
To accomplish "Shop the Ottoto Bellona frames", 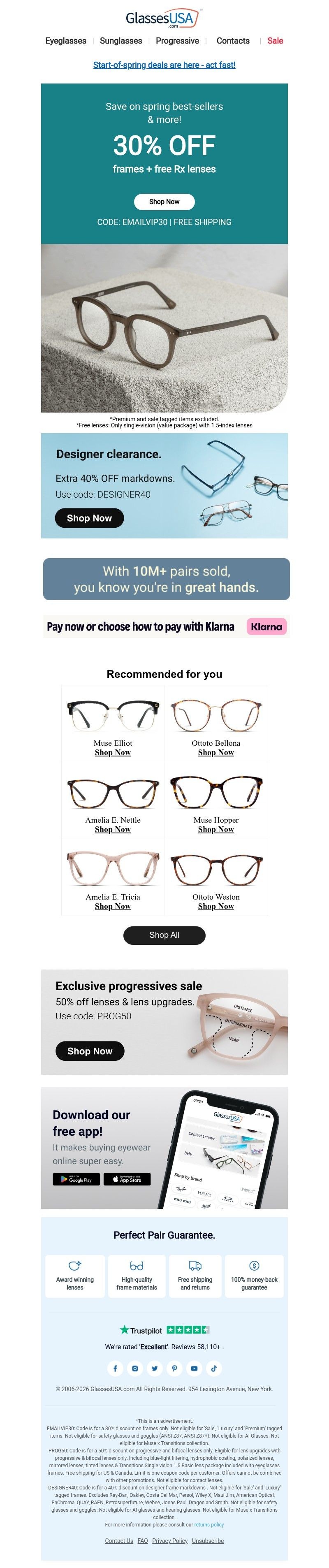I will pyautogui.click(x=216, y=752).
